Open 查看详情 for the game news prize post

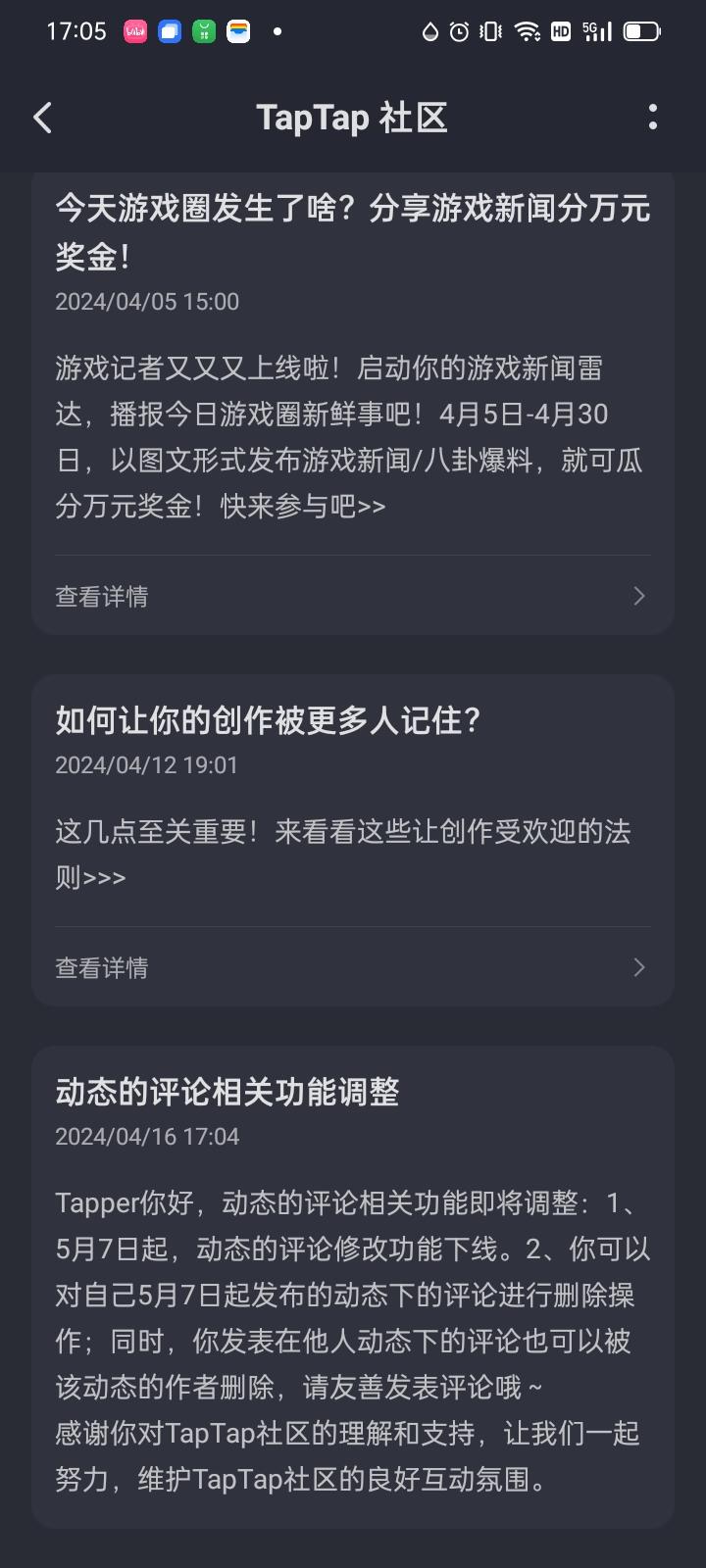[x=353, y=596]
